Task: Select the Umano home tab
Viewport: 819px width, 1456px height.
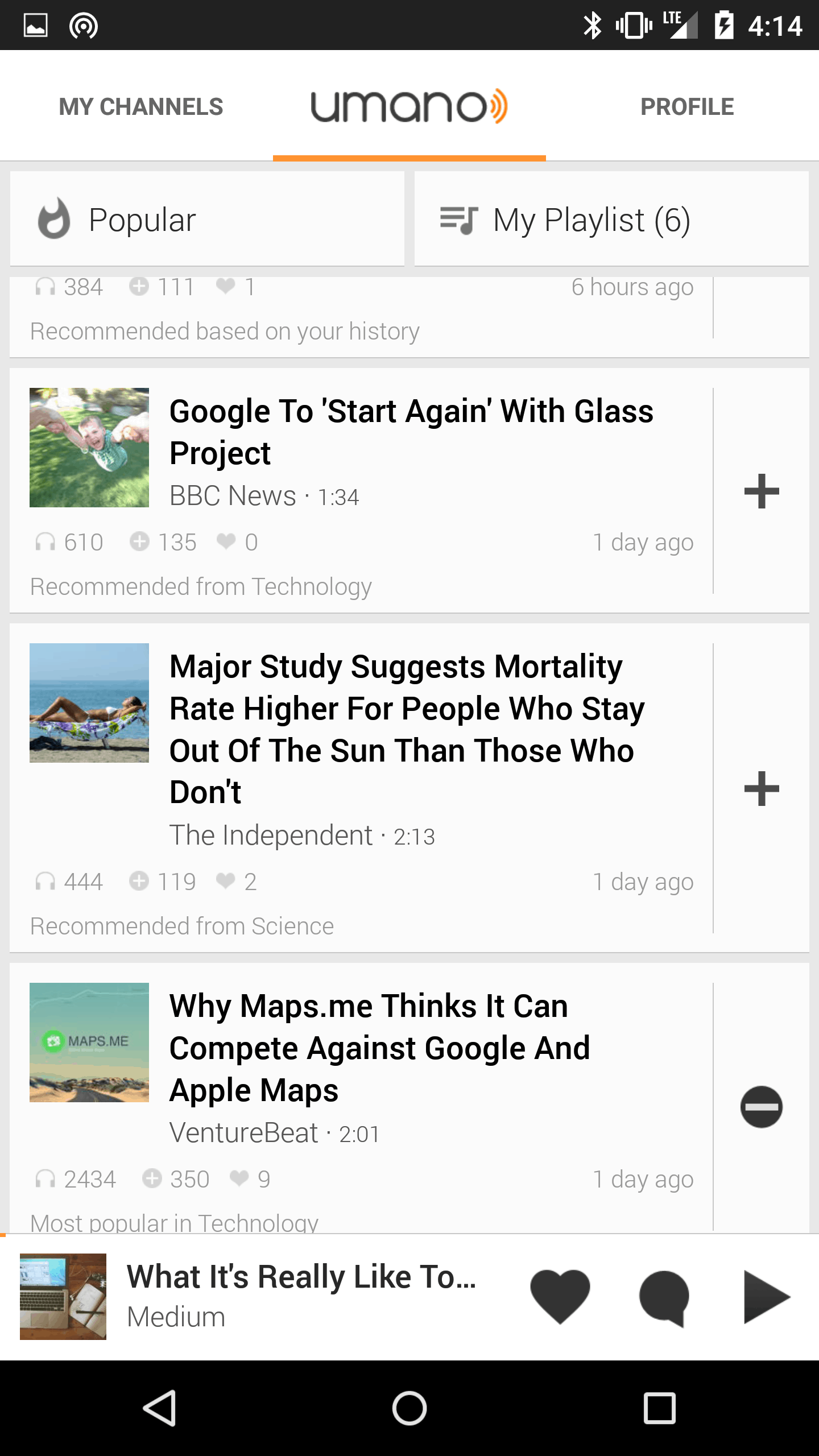Action: (x=409, y=106)
